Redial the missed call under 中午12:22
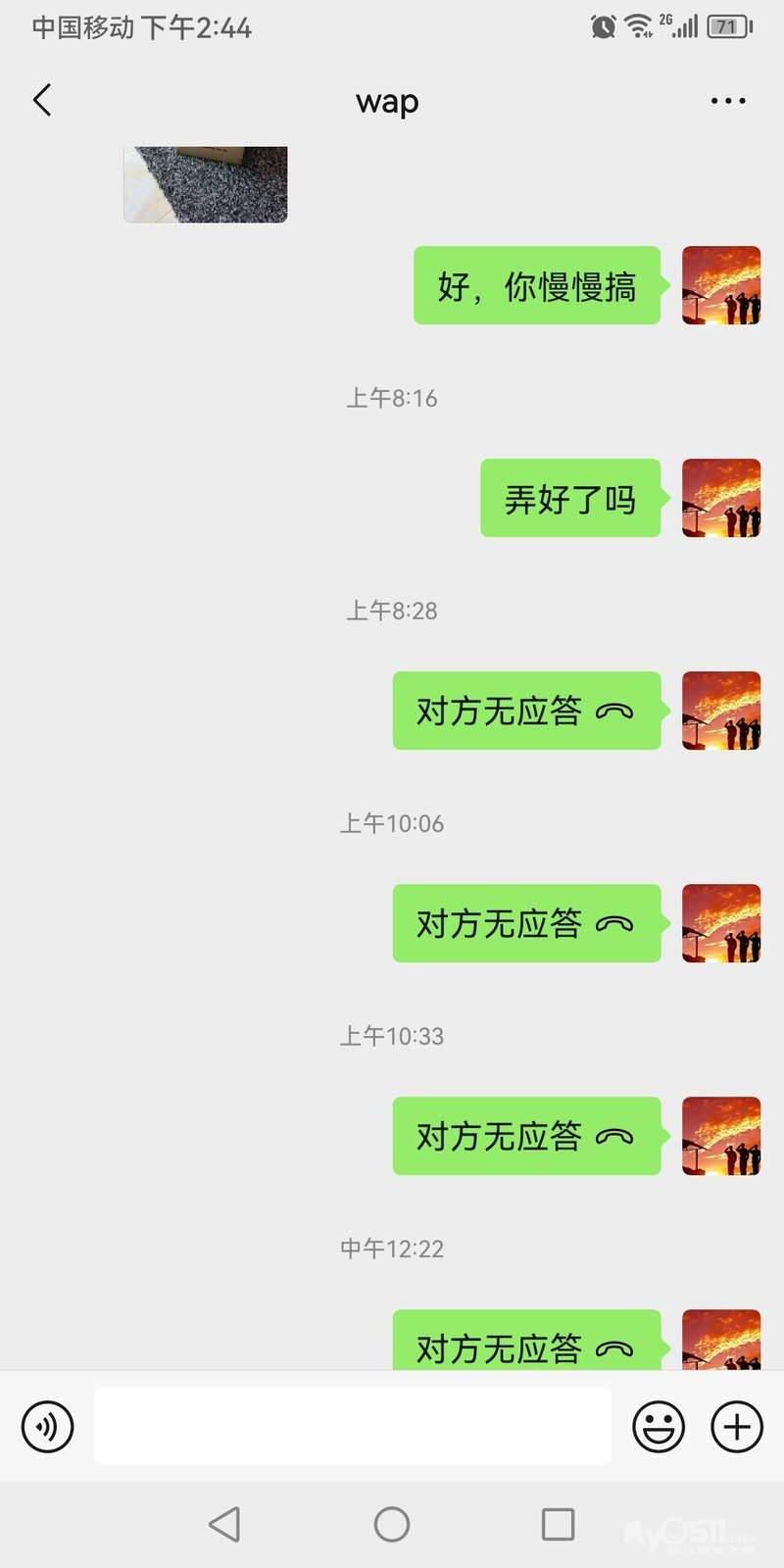The width and height of the screenshot is (784, 1568). coord(526,1344)
